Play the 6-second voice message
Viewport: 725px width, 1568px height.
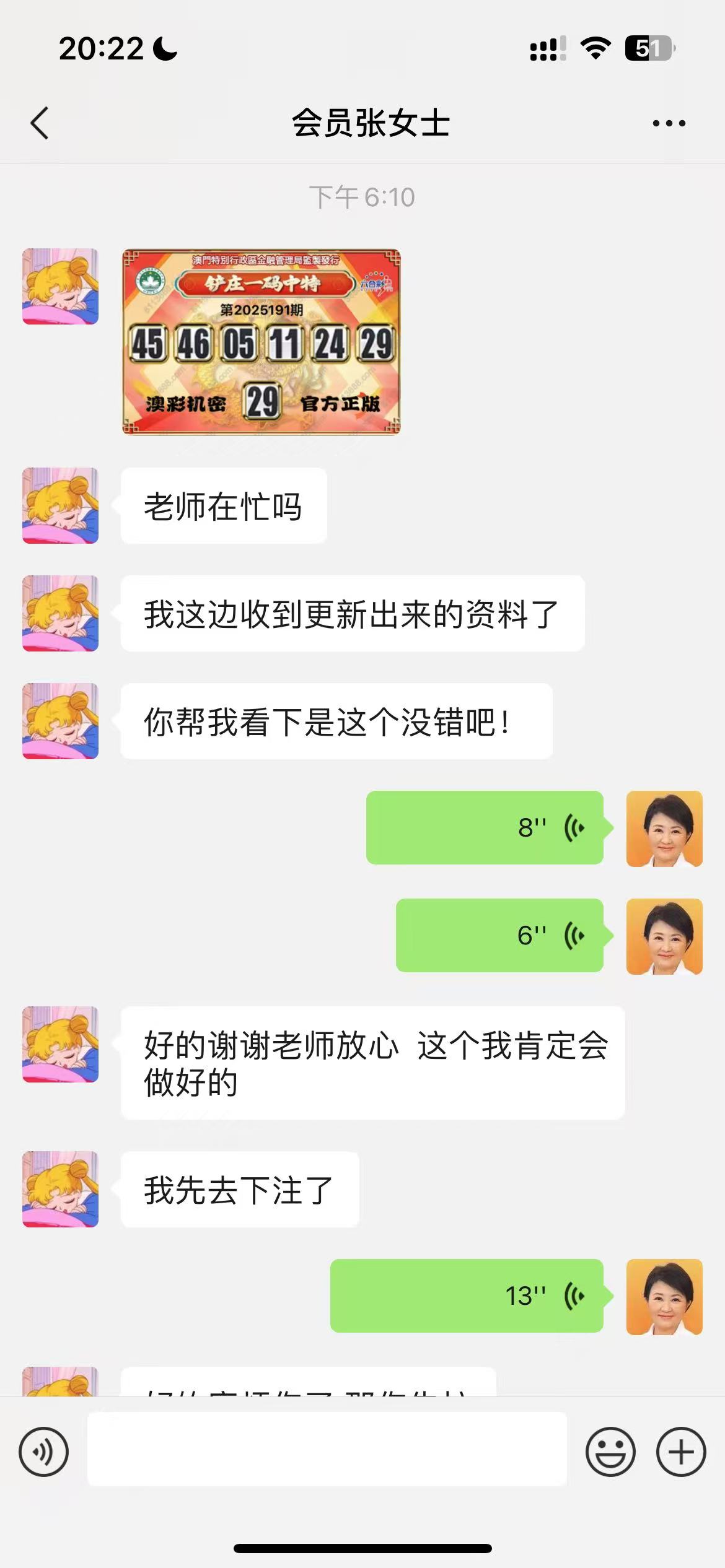[499, 935]
